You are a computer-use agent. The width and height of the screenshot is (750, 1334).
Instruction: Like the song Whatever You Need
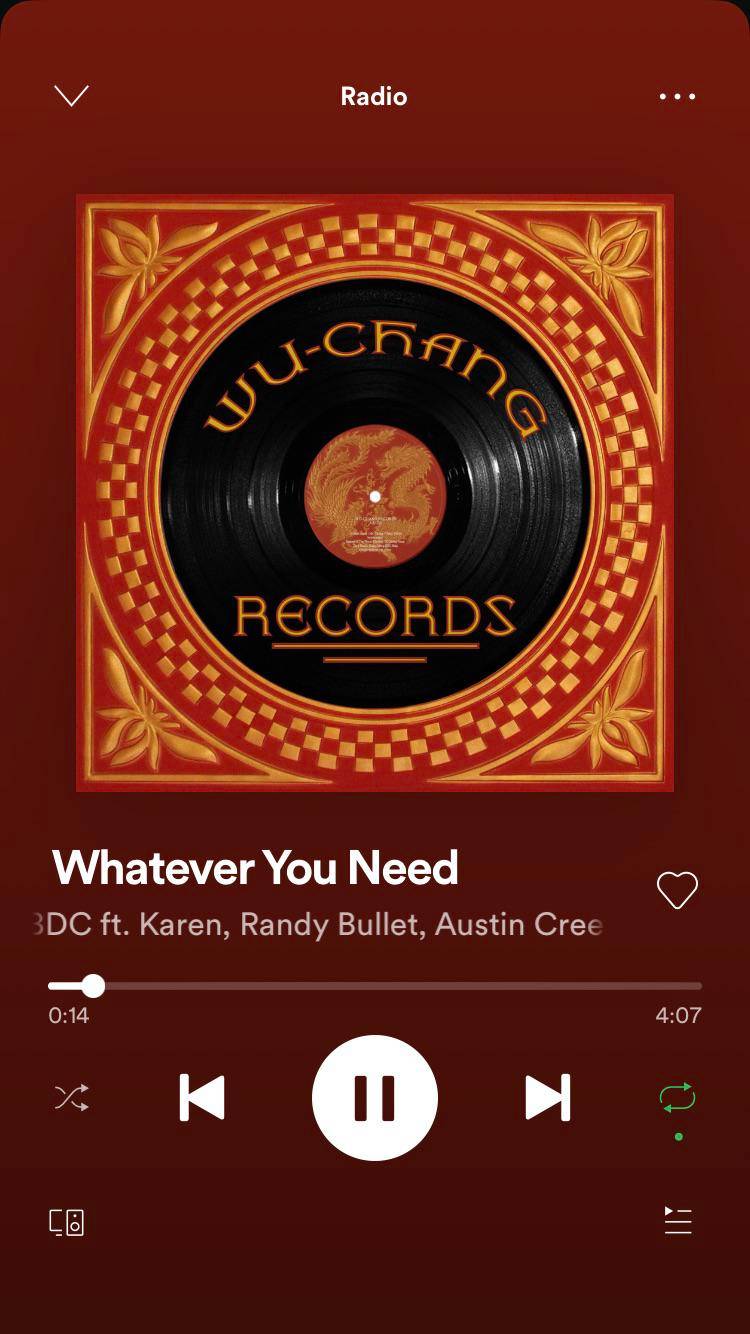click(x=677, y=890)
